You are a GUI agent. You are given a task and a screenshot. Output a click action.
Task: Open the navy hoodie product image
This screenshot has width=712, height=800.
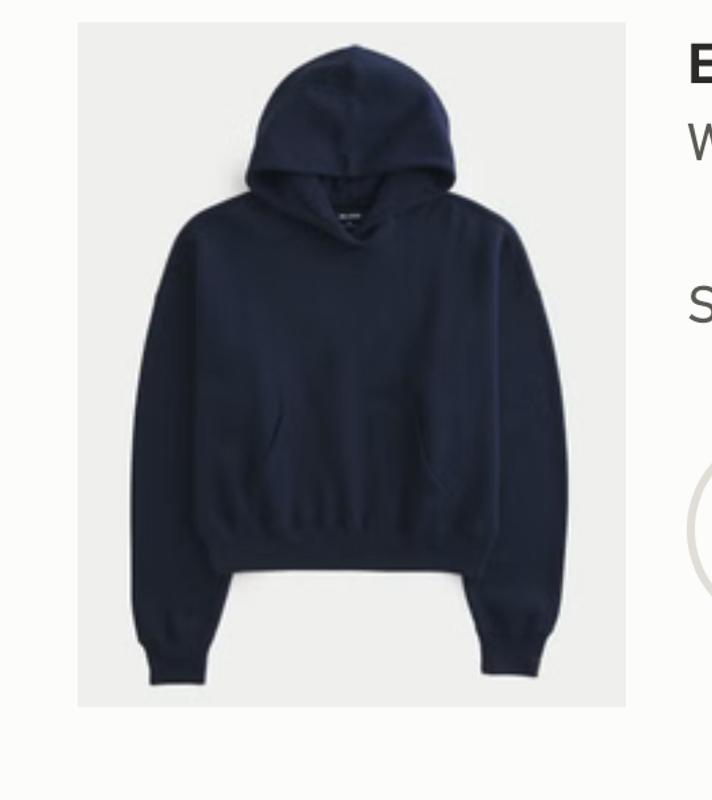[351, 365]
